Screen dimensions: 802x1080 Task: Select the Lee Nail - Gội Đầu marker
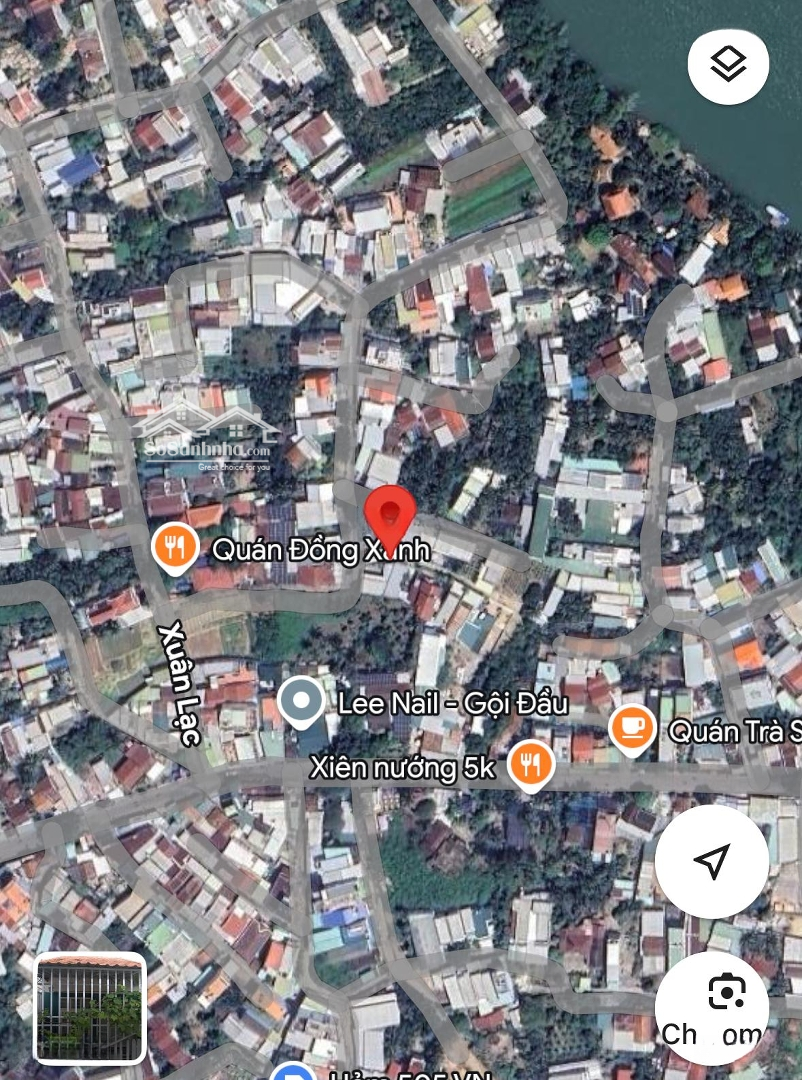300,702
